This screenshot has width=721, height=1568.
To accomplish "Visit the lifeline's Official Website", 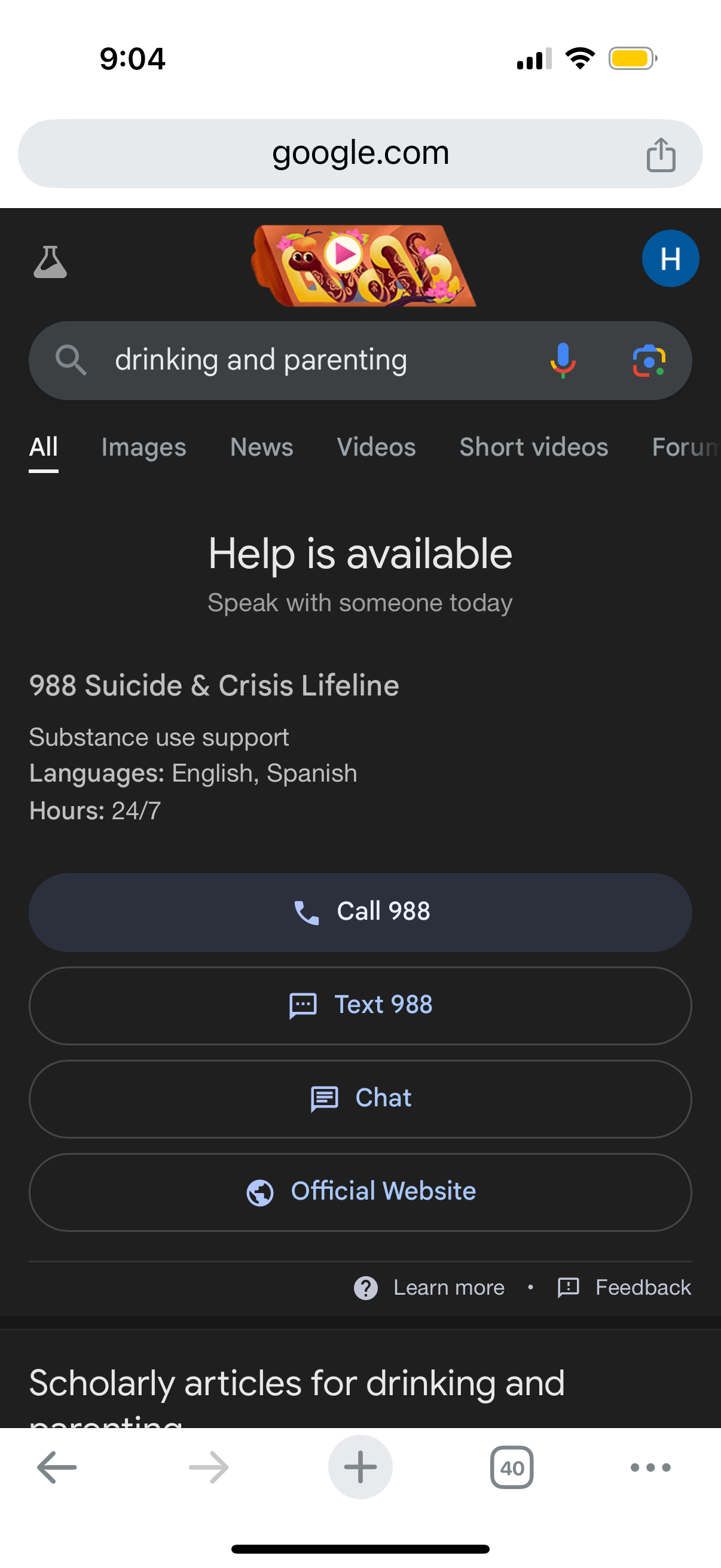I will point(360,1191).
